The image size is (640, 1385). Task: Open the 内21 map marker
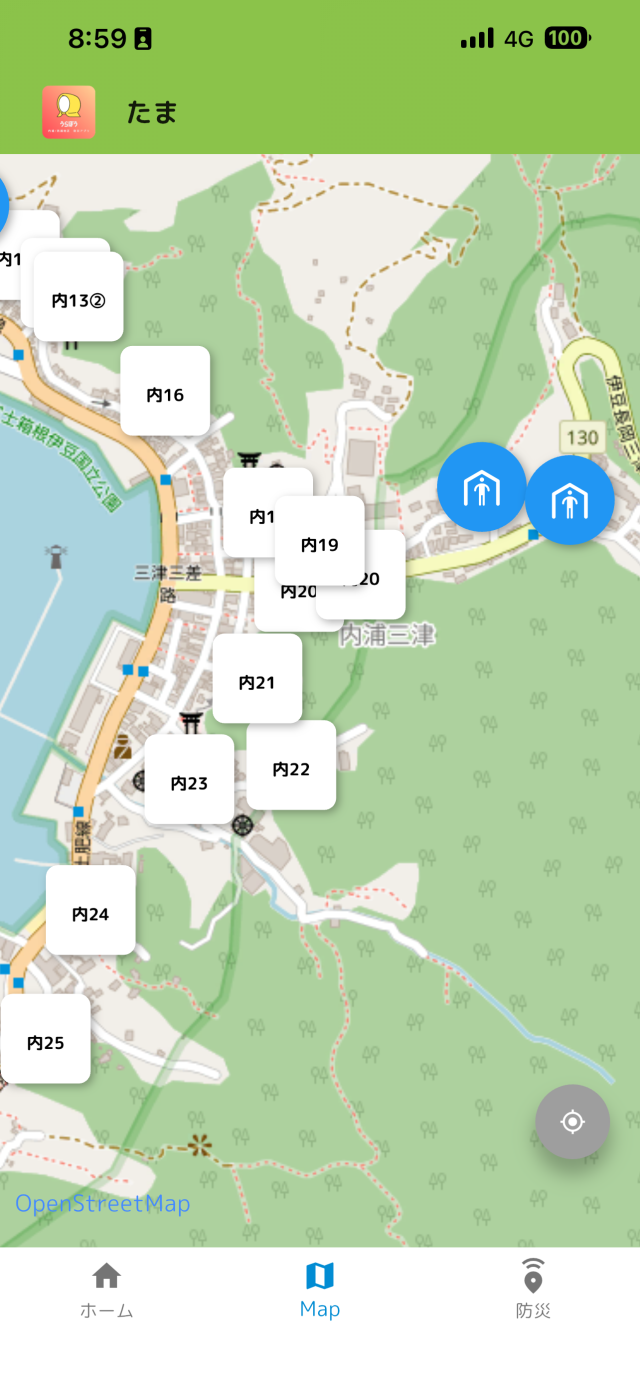click(257, 681)
